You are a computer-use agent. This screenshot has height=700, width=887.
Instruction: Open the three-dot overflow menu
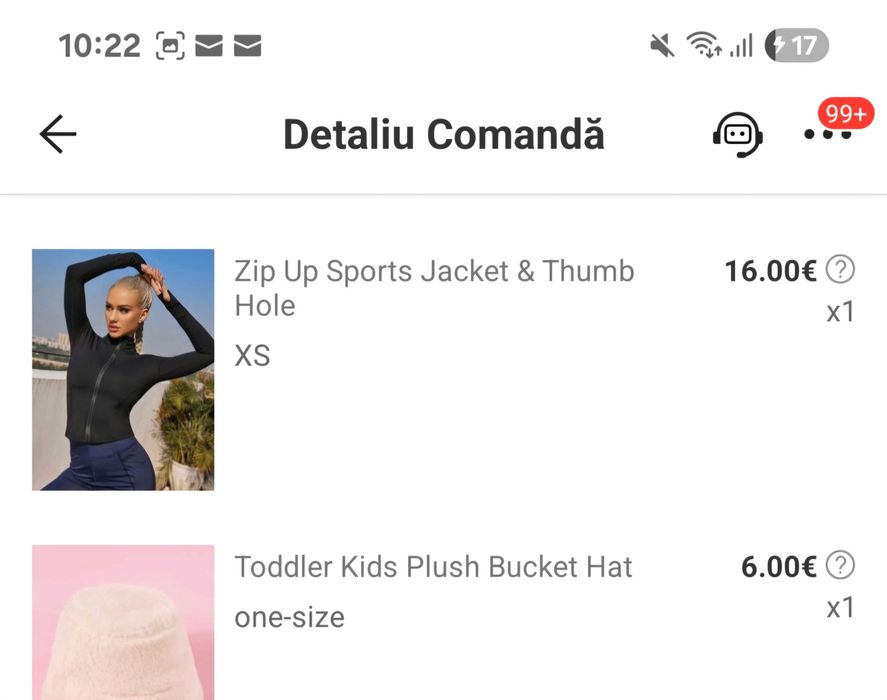[828, 134]
